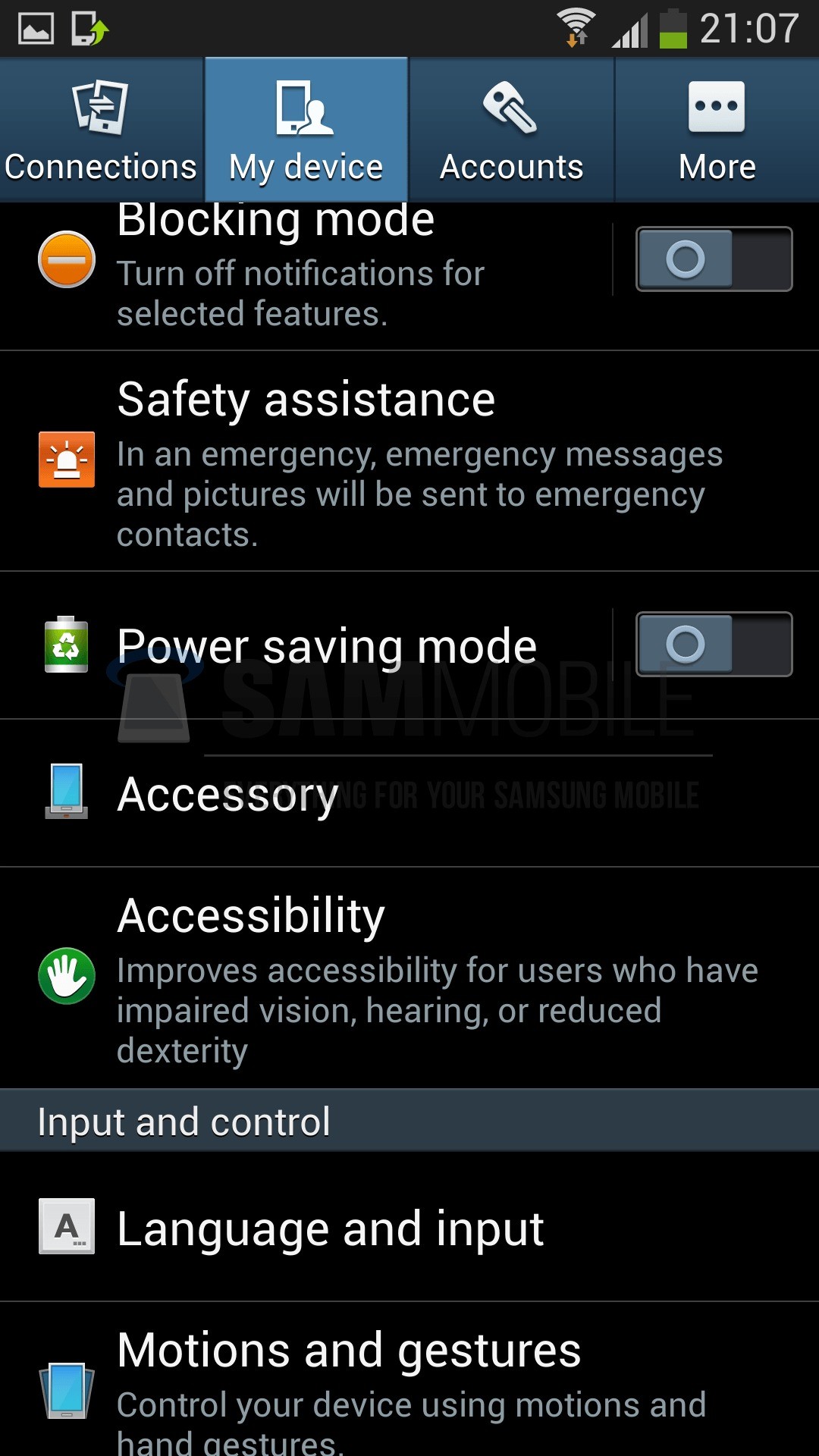Open Language and input settings
This screenshot has width=819, height=1456.
click(x=409, y=1227)
